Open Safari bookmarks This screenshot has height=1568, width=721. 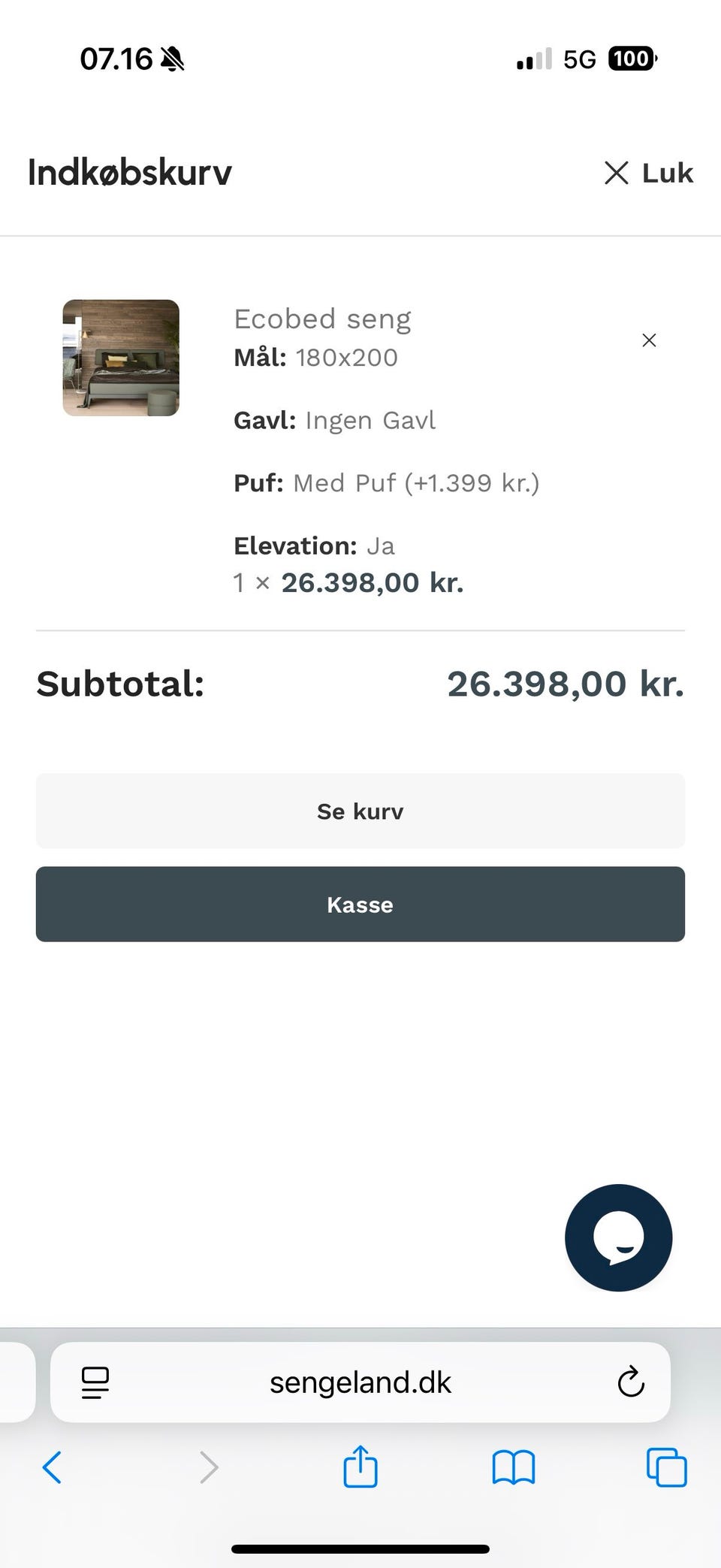pos(514,1467)
